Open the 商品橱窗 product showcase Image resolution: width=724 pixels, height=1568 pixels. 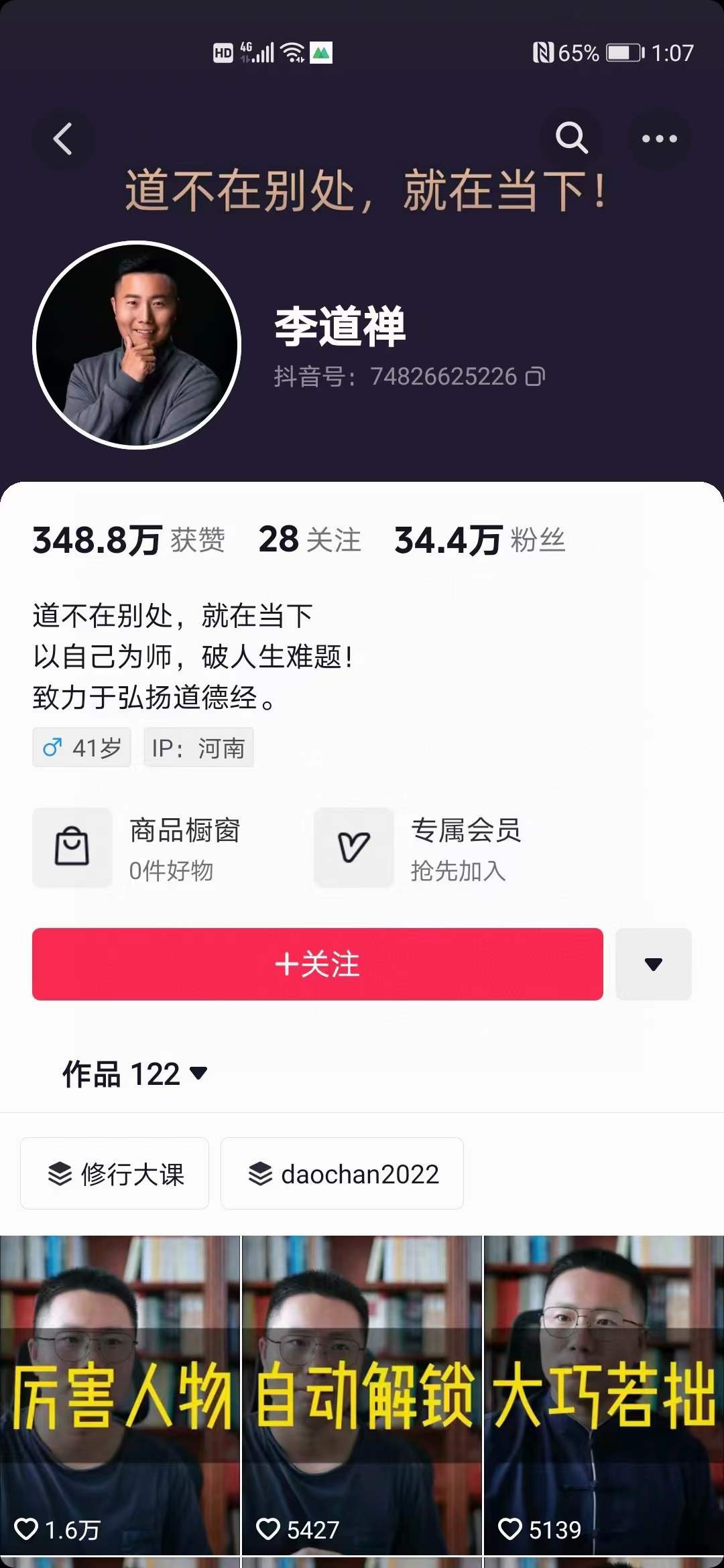(137, 848)
